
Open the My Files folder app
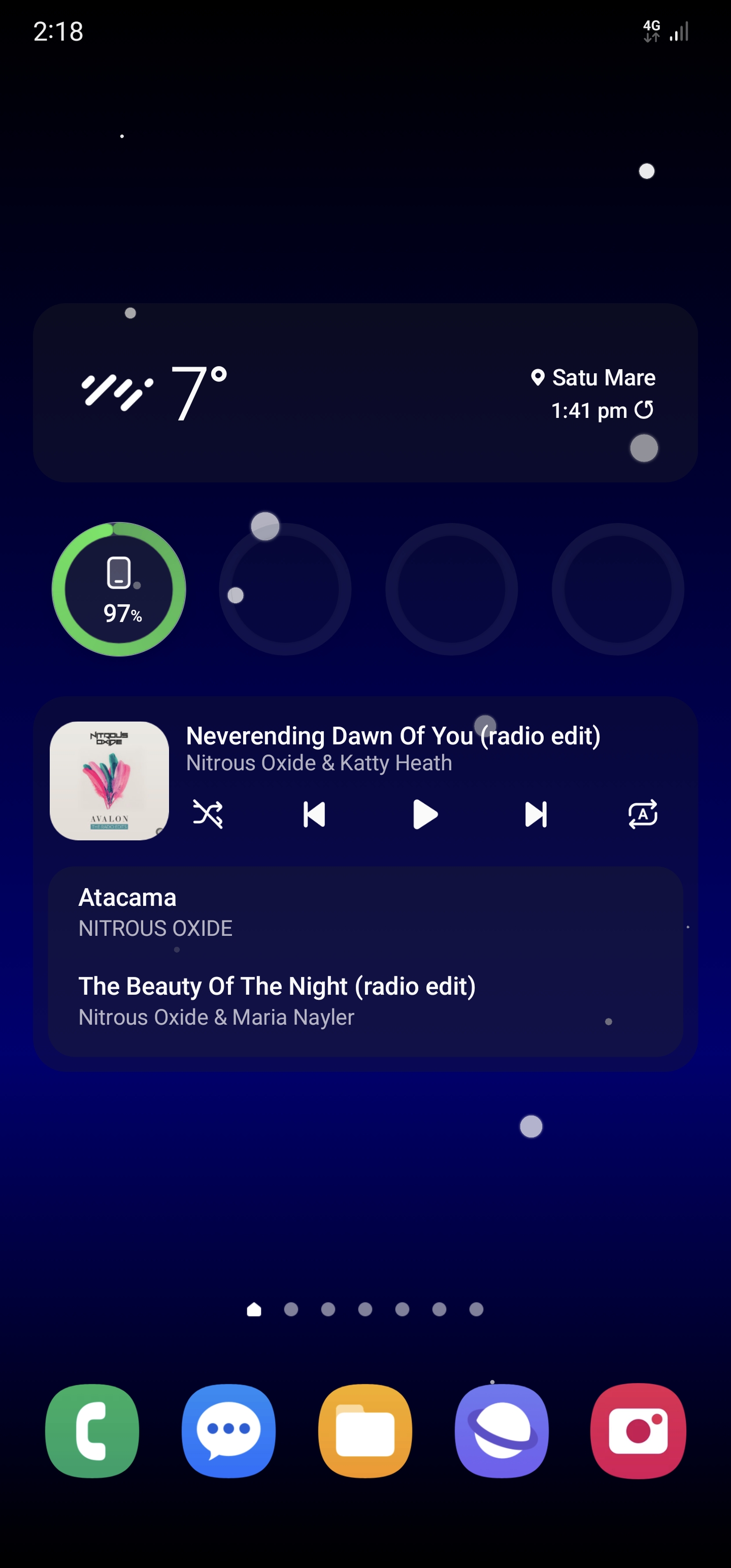coord(365,1430)
